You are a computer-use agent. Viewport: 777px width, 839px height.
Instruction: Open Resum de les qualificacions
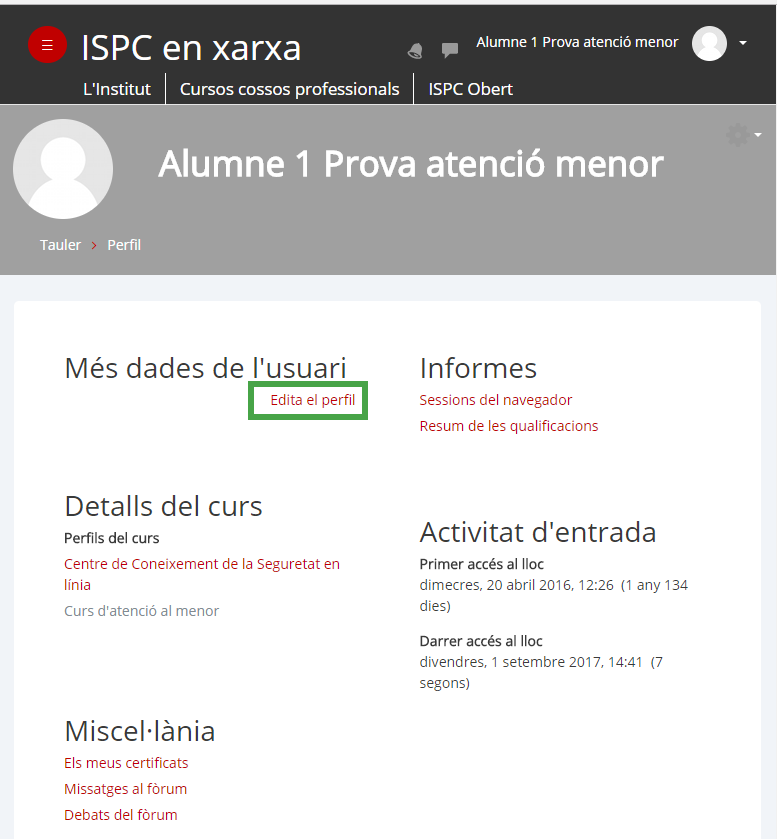508,426
